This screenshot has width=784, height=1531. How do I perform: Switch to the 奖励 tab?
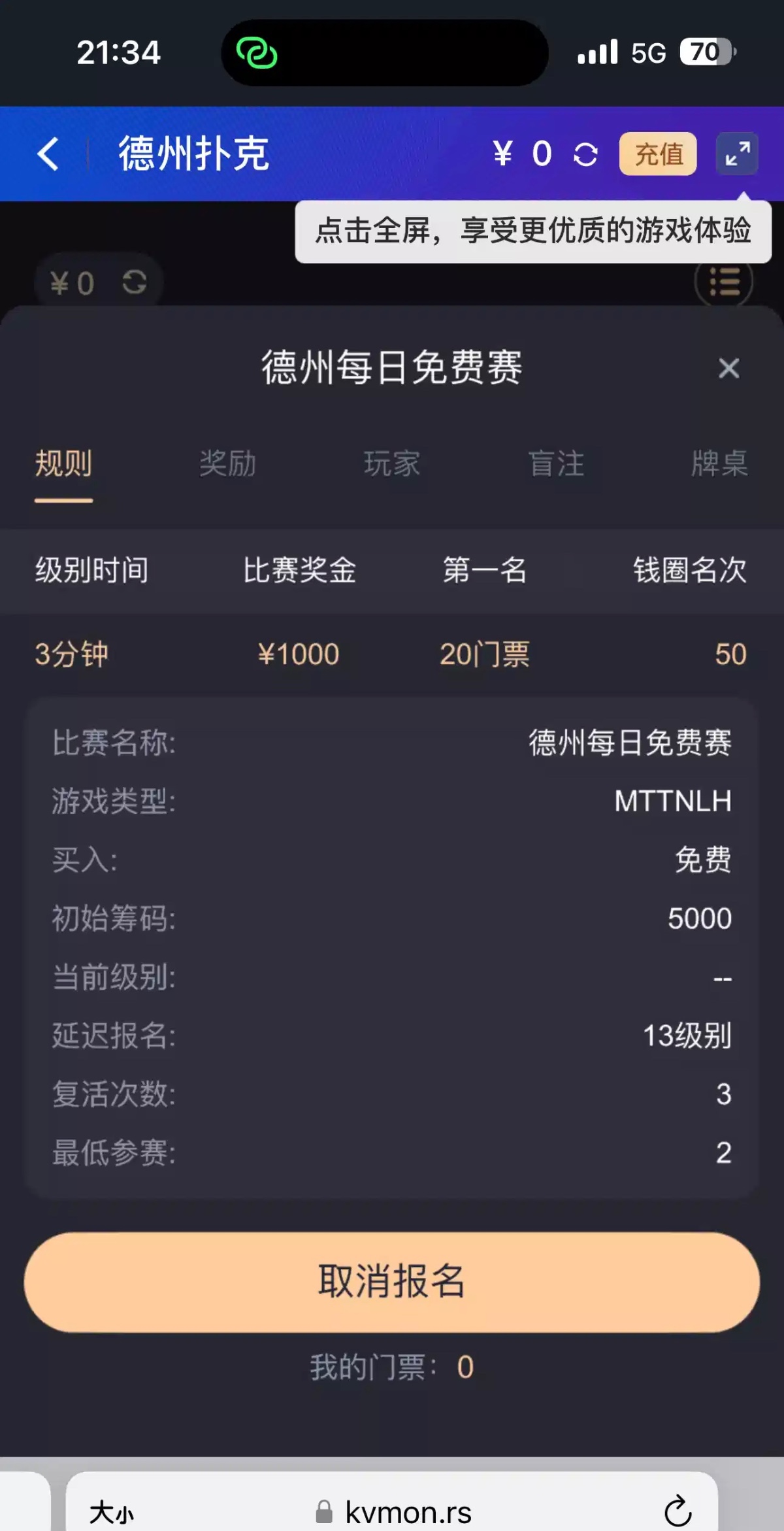[227, 464]
